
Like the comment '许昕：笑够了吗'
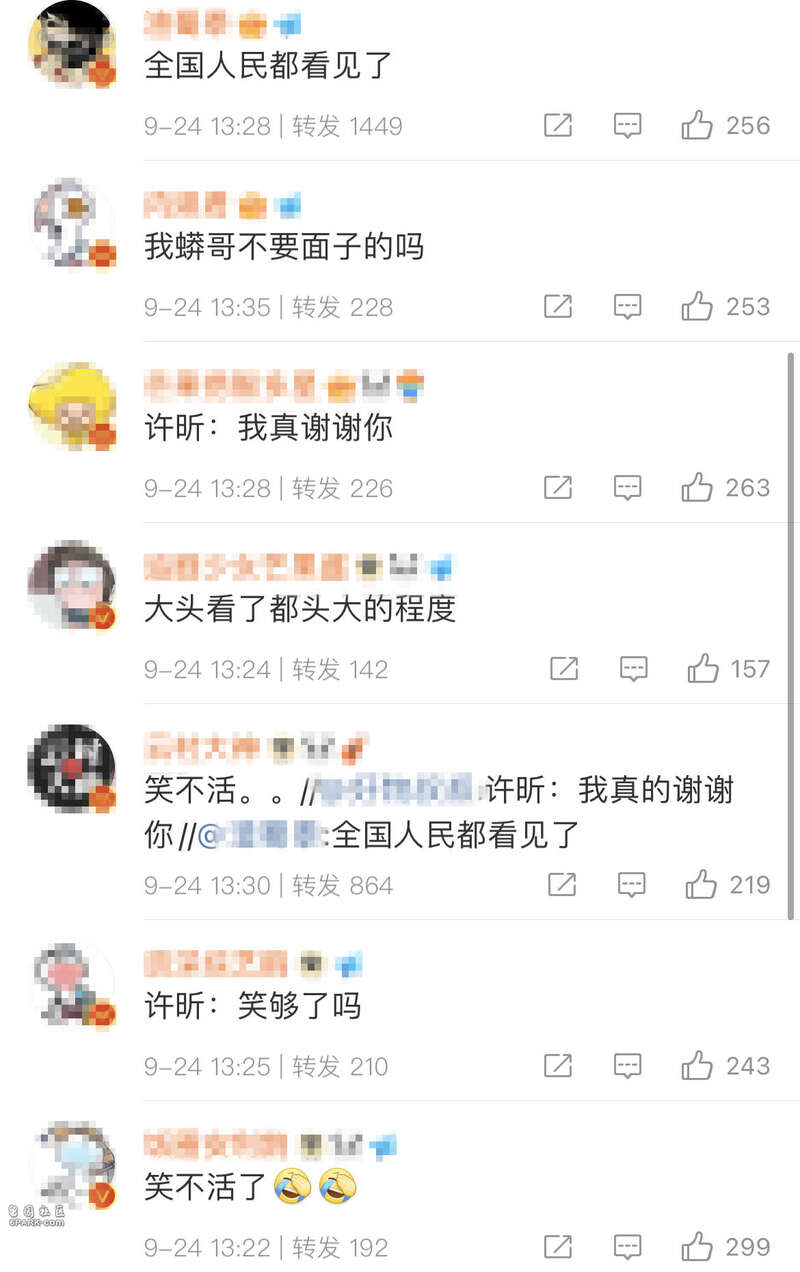coord(697,1066)
